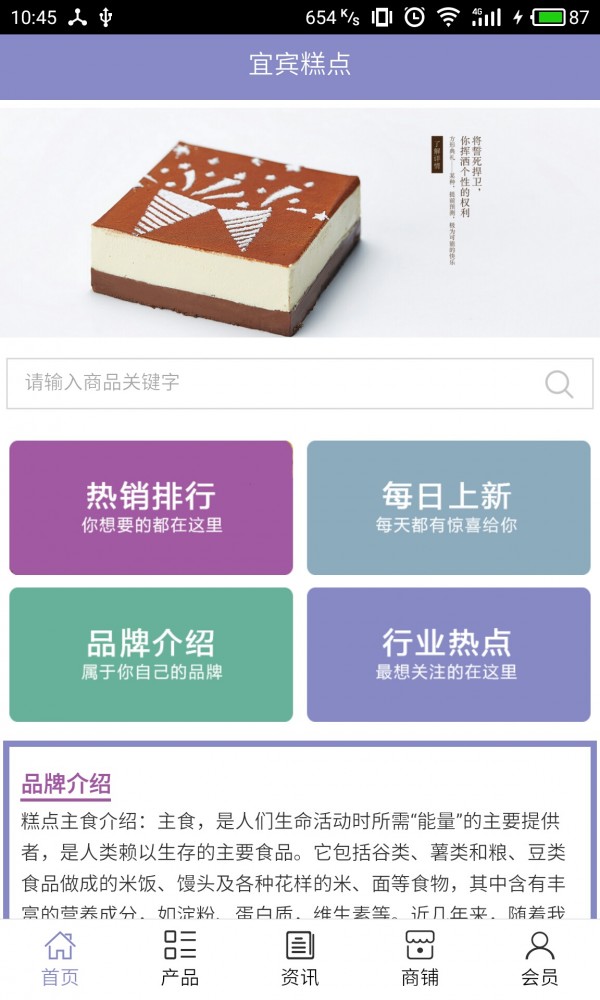Open the cake promotional banner

click(300, 222)
